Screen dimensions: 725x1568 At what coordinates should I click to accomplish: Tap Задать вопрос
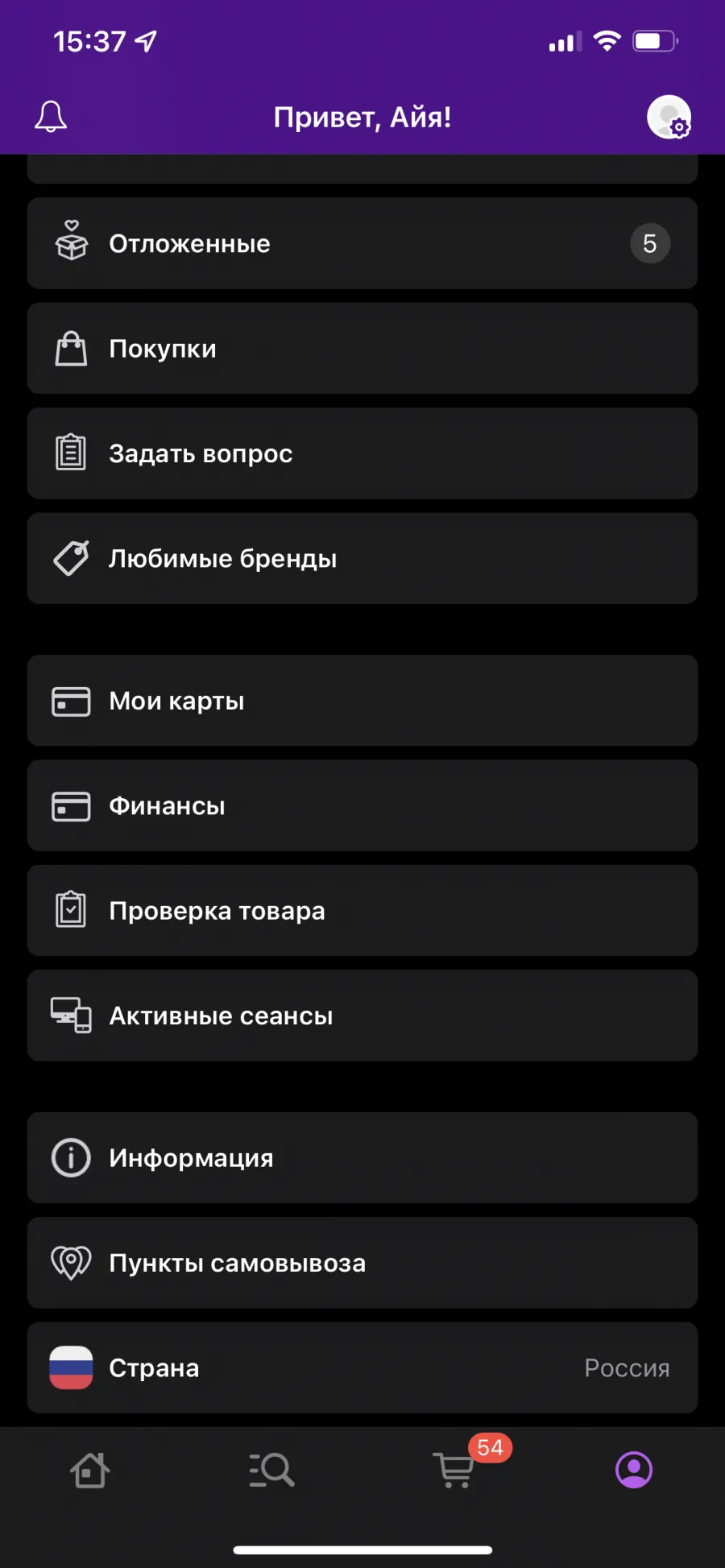(362, 453)
